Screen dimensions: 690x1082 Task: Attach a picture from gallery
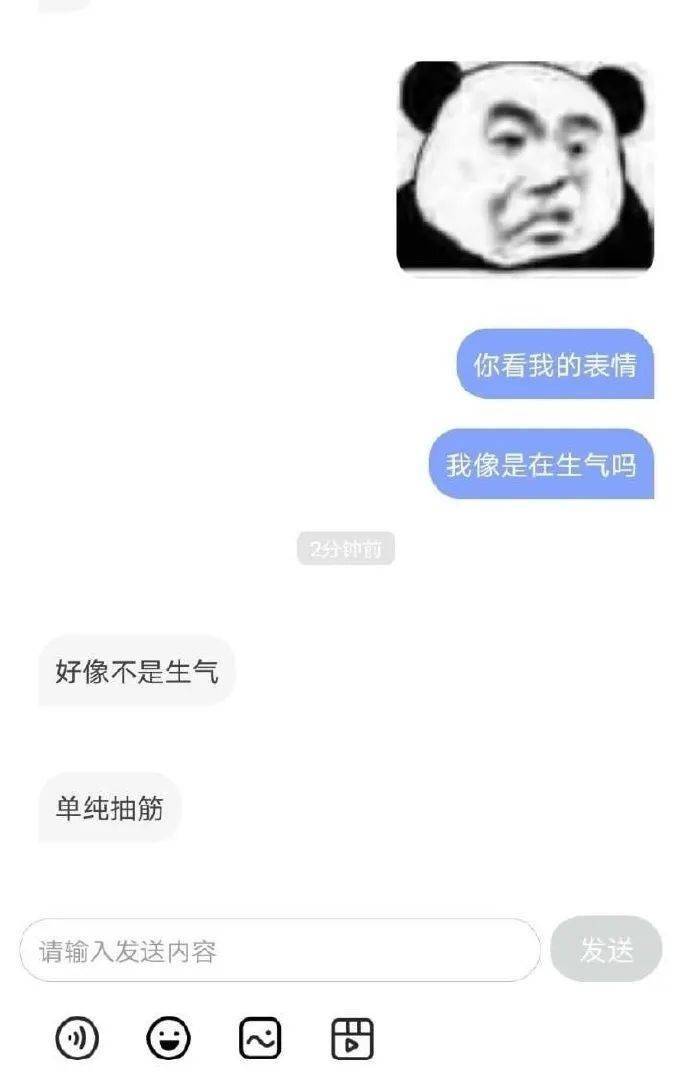click(260, 1039)
